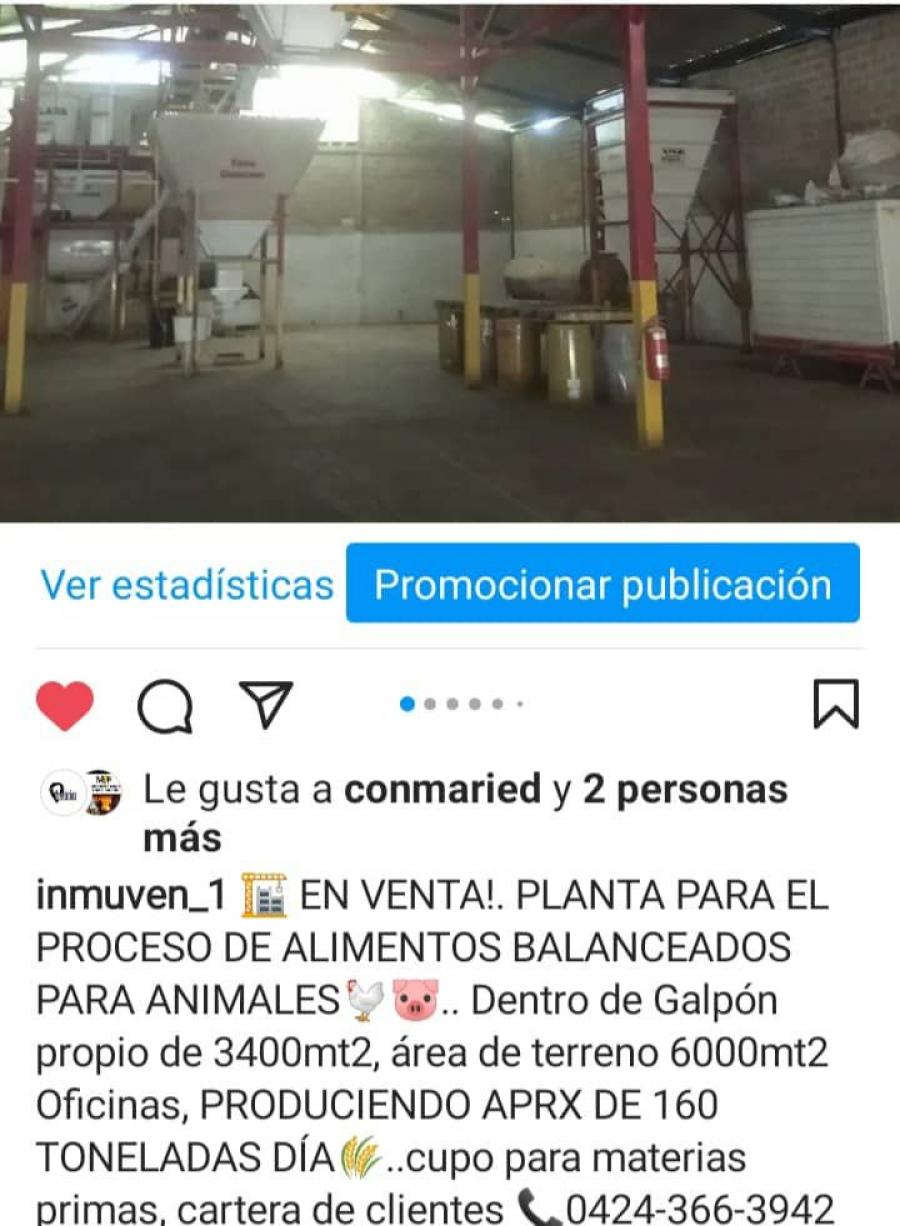The image size is (900, 1226).
Task: Unlike the post with the red heart
Action: pos(65,706)
